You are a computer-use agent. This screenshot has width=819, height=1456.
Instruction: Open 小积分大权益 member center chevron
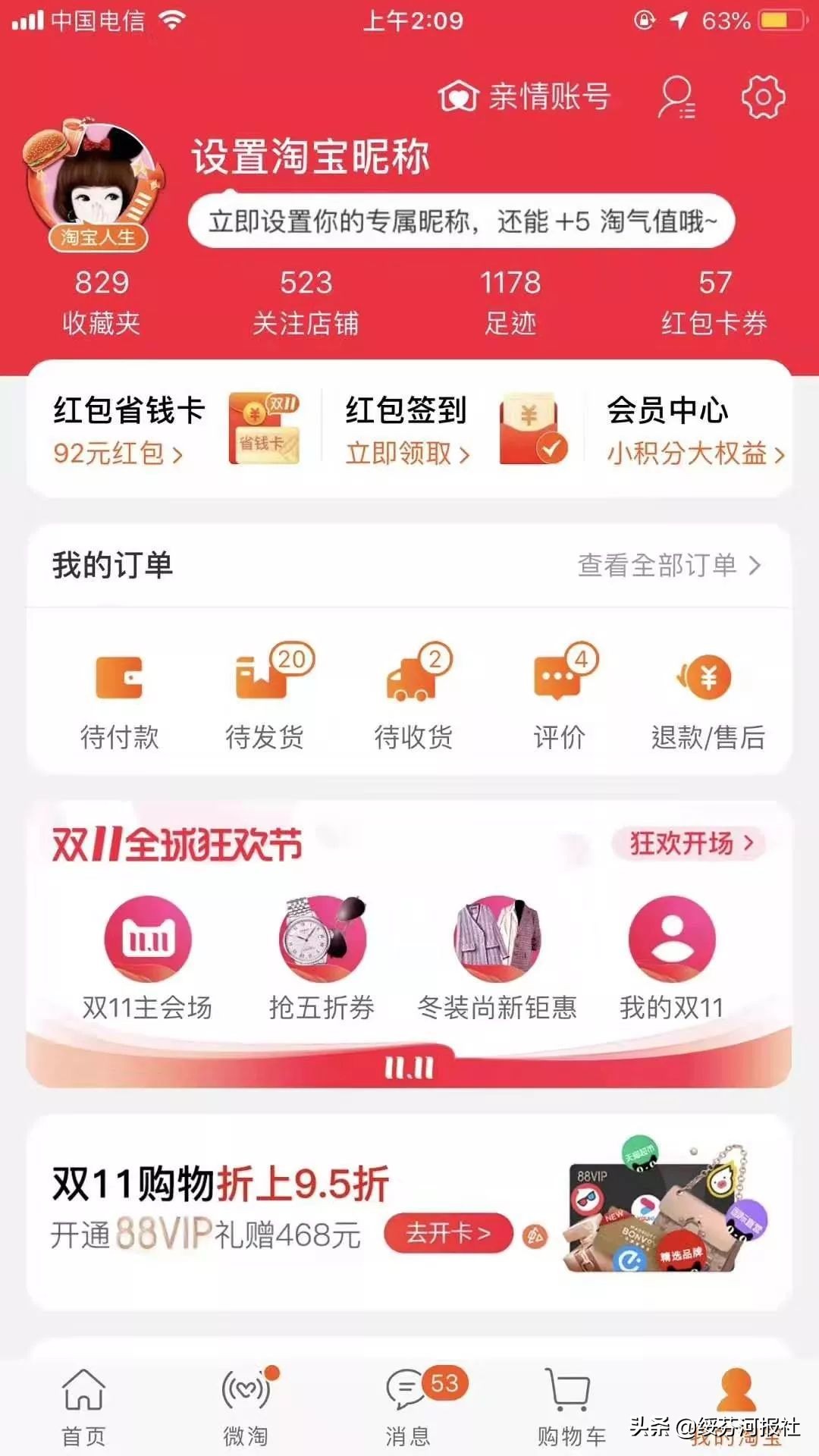point(694,454)
